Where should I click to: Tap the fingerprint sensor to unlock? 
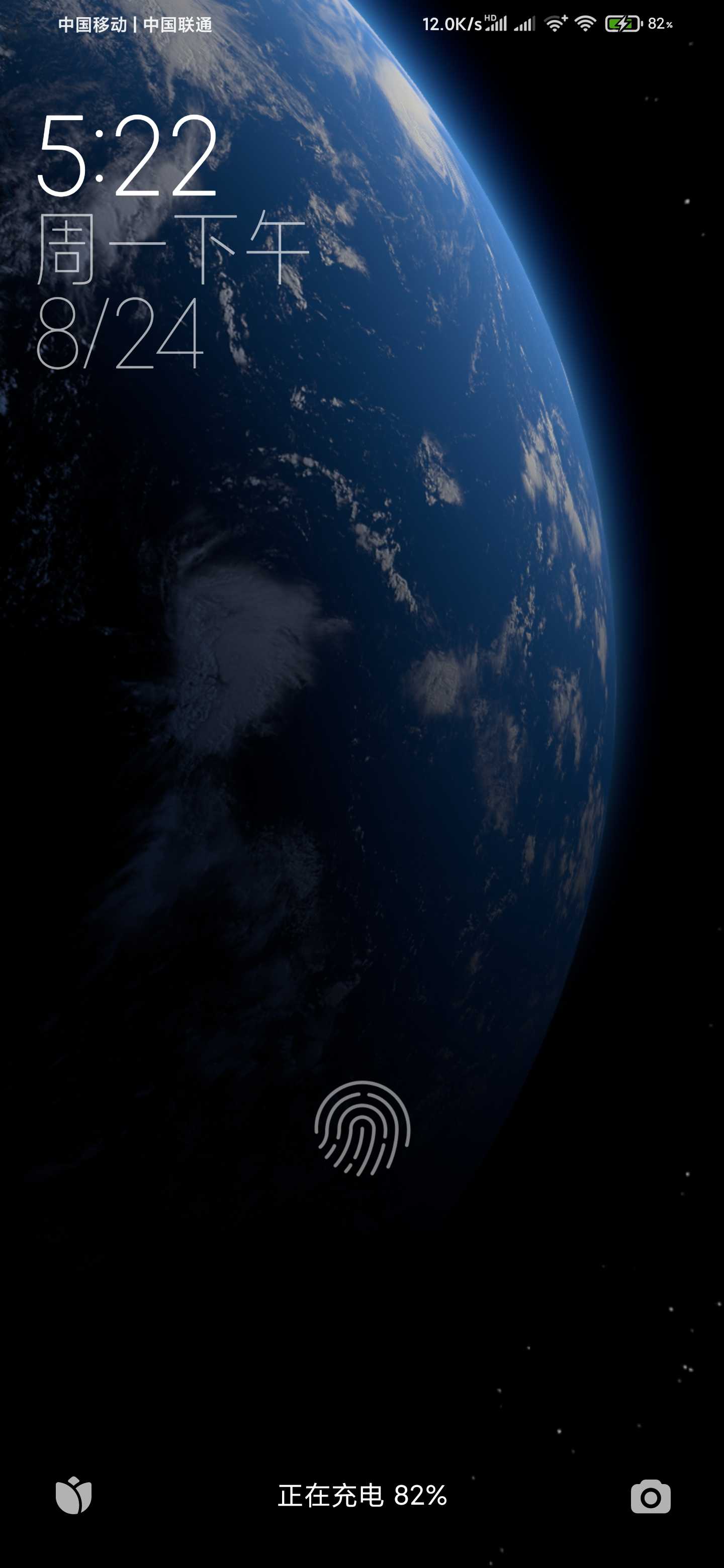(x=363, y=1128)
